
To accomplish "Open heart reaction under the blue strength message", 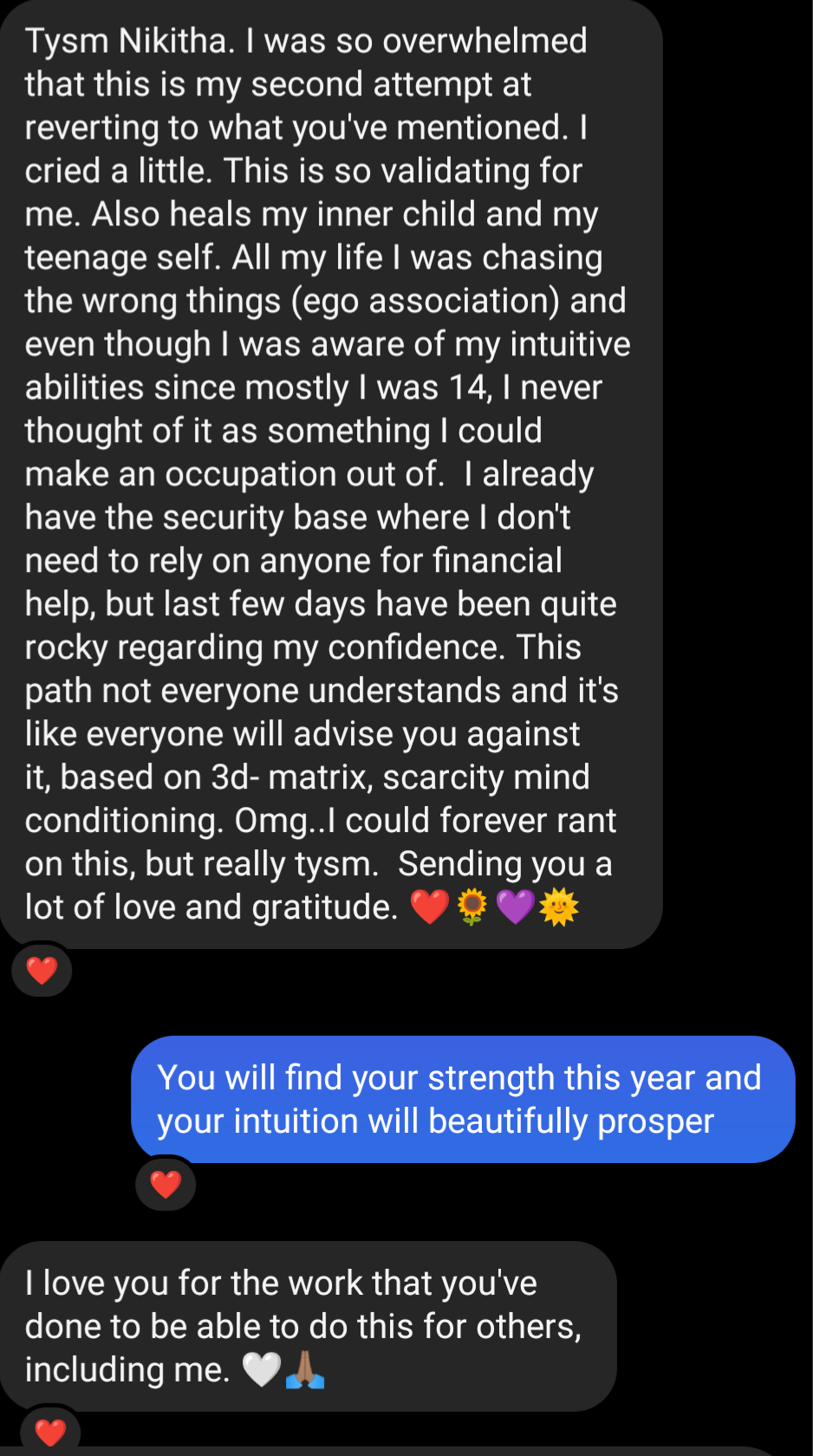I will [x=166, y=1184].
